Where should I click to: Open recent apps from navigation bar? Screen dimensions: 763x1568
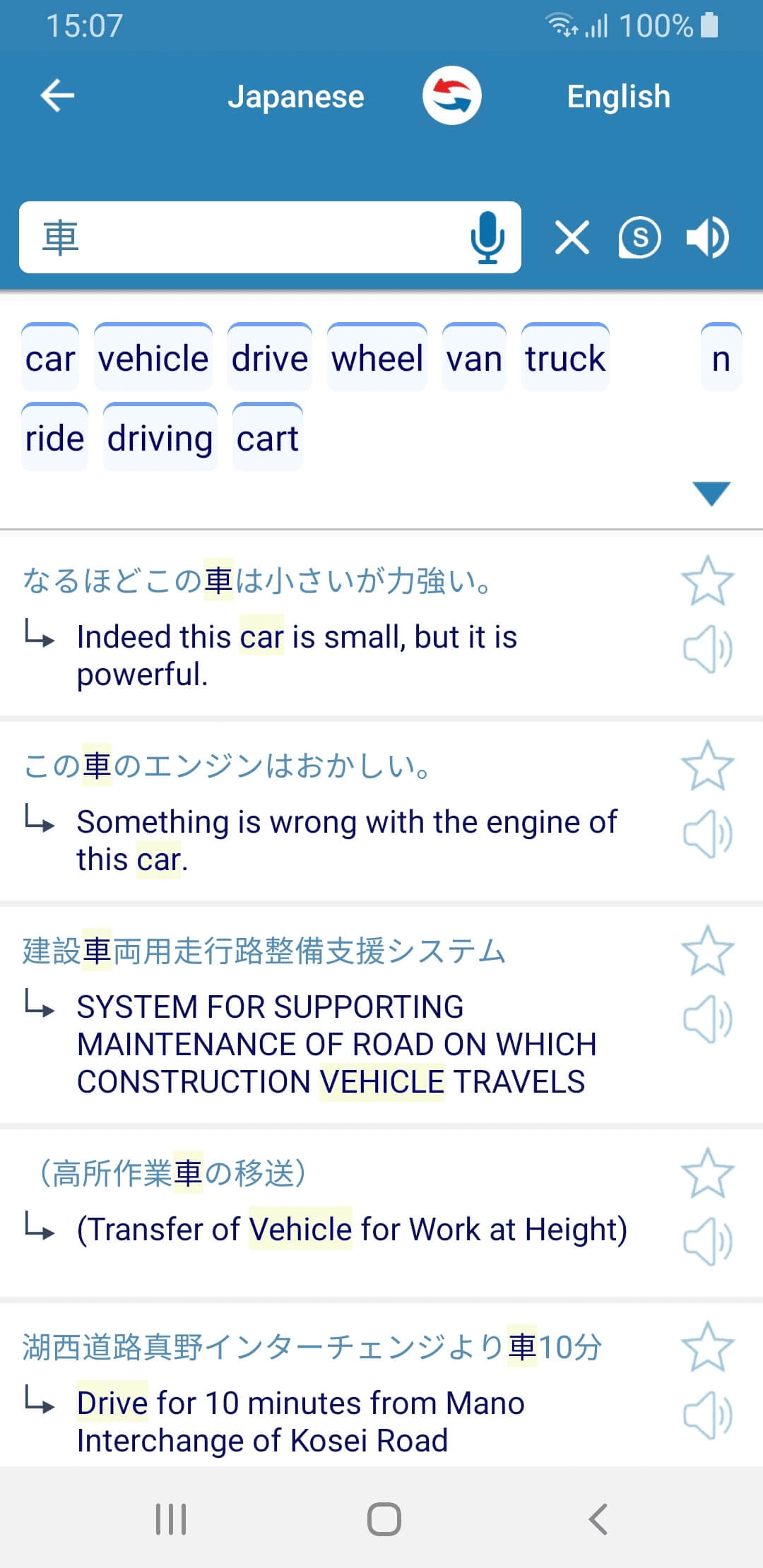coord(171,1519)
